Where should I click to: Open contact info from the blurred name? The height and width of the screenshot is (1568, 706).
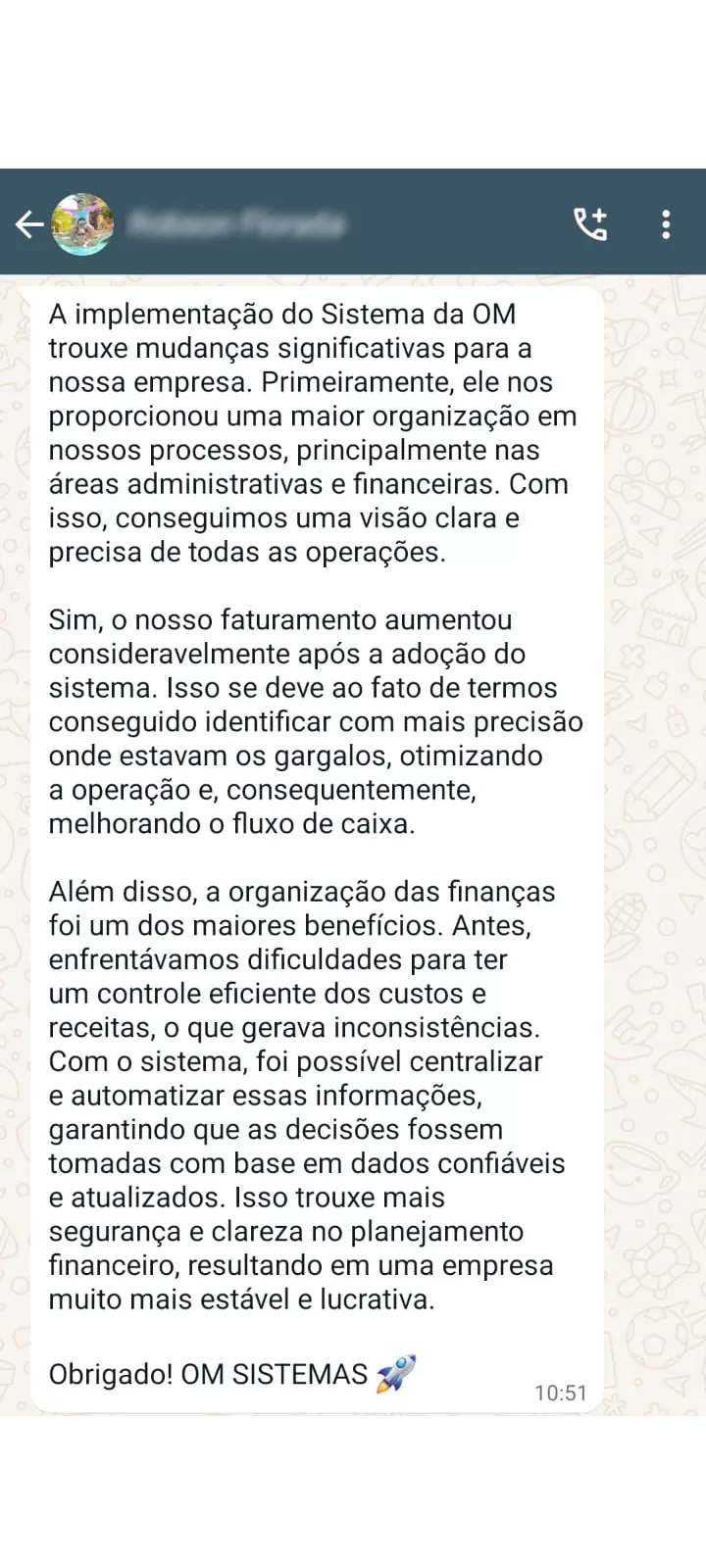point(237,224)
